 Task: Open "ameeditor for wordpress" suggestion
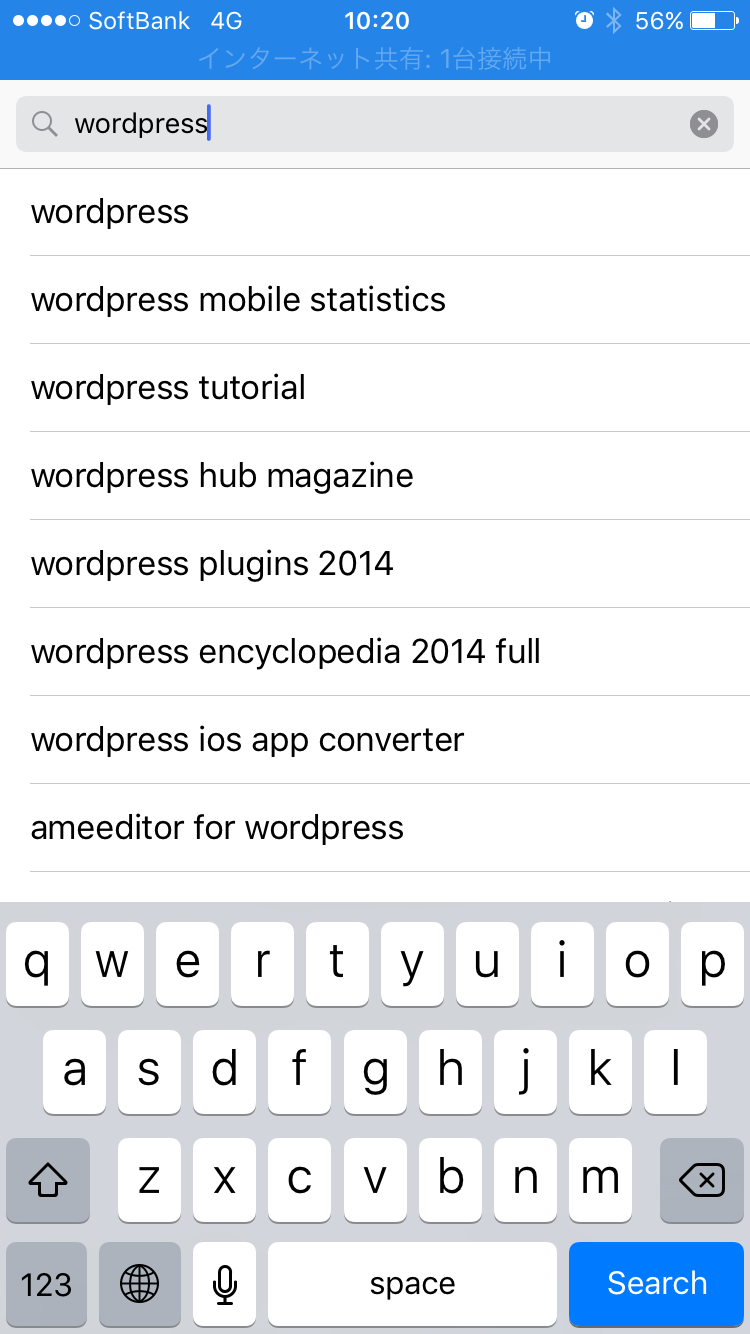click(x=375, y=828)
